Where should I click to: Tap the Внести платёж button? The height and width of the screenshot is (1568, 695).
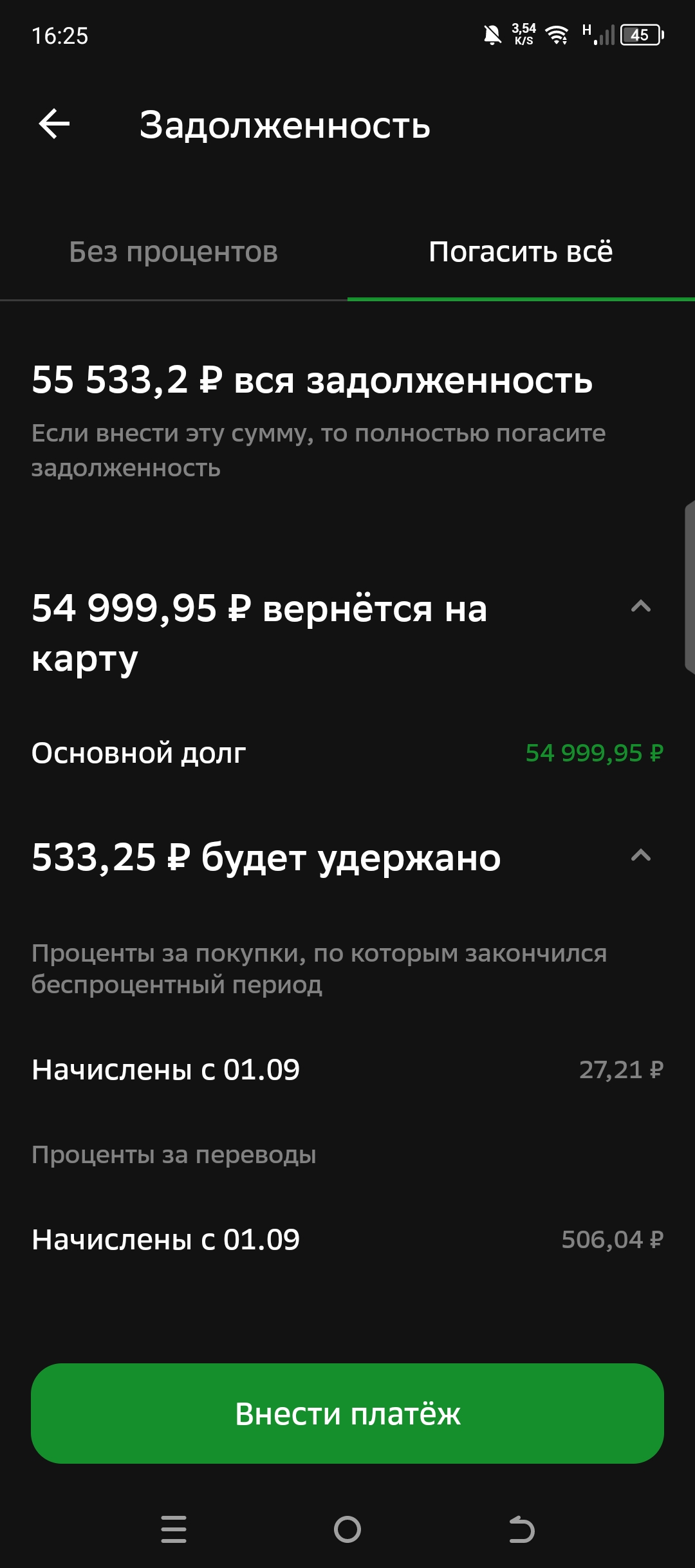(x=347, y=1414)
